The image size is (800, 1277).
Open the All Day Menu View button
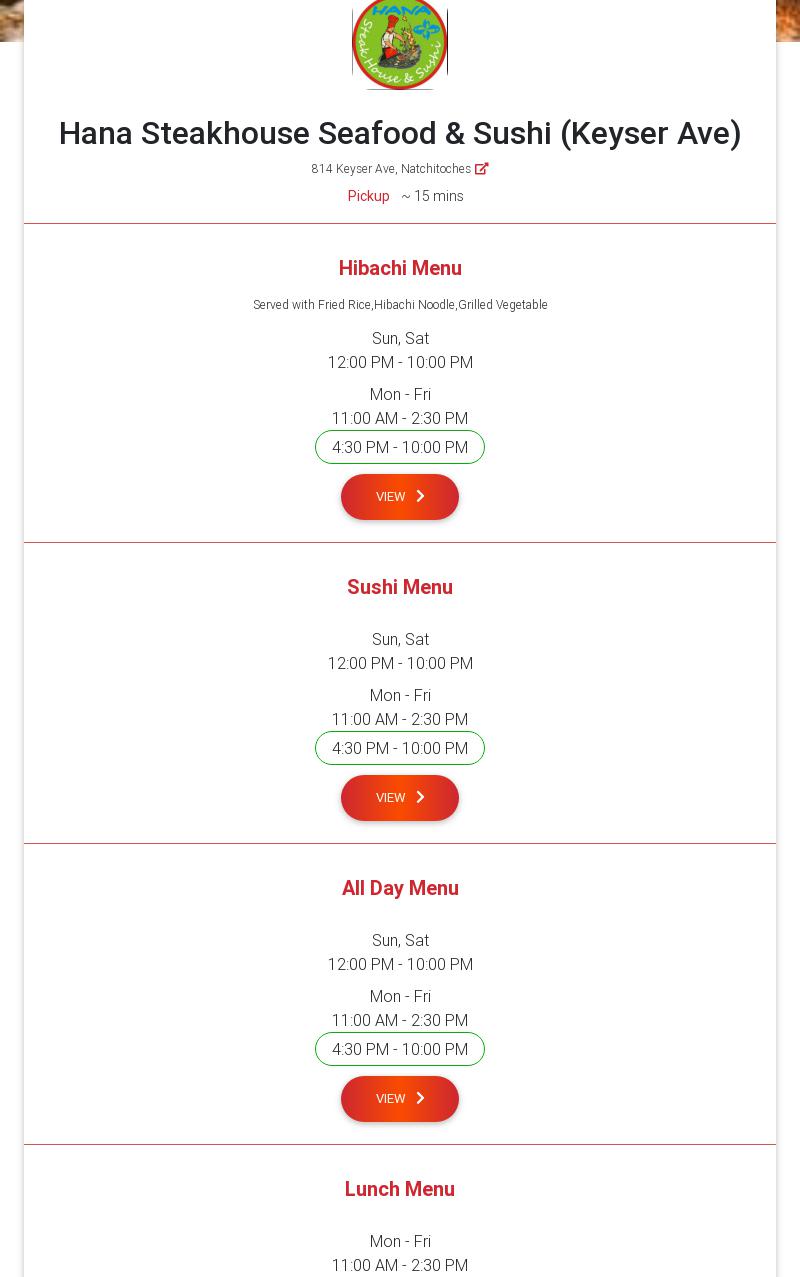pos(399,1099)
